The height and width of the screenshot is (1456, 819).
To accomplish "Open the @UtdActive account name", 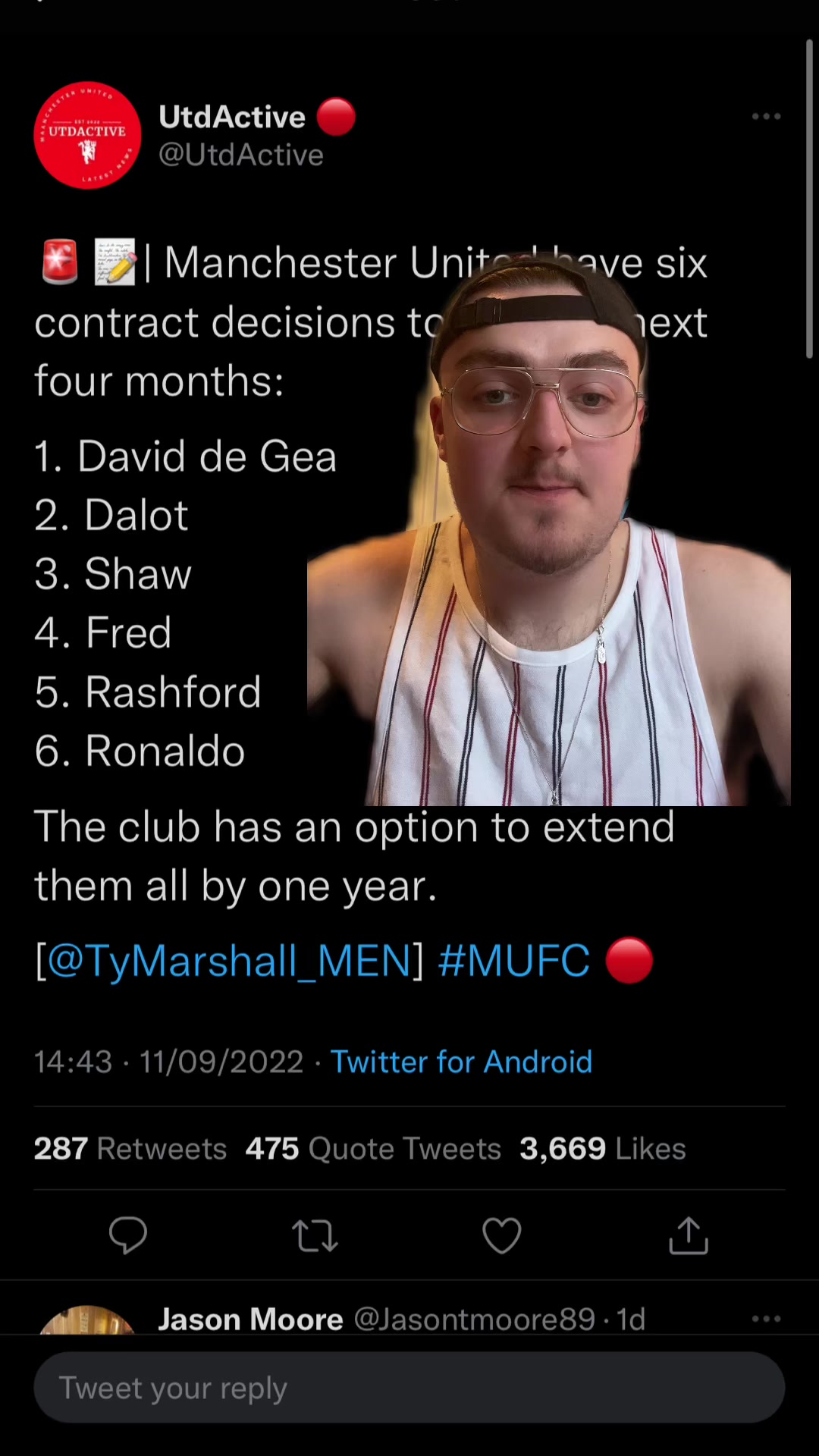I will 241,155.
